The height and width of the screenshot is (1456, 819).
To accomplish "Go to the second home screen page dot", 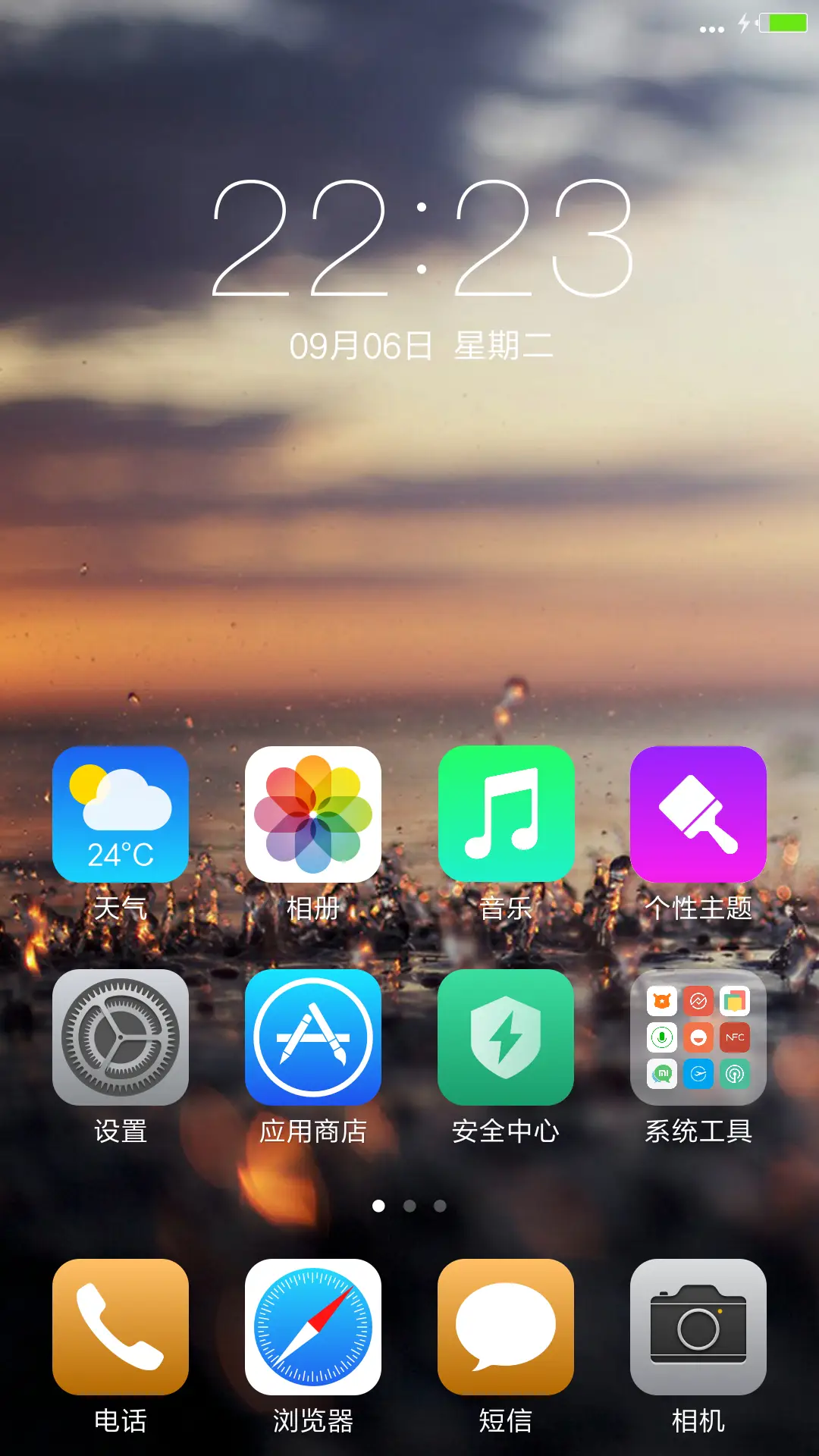I will click(x=409, y=1206).
